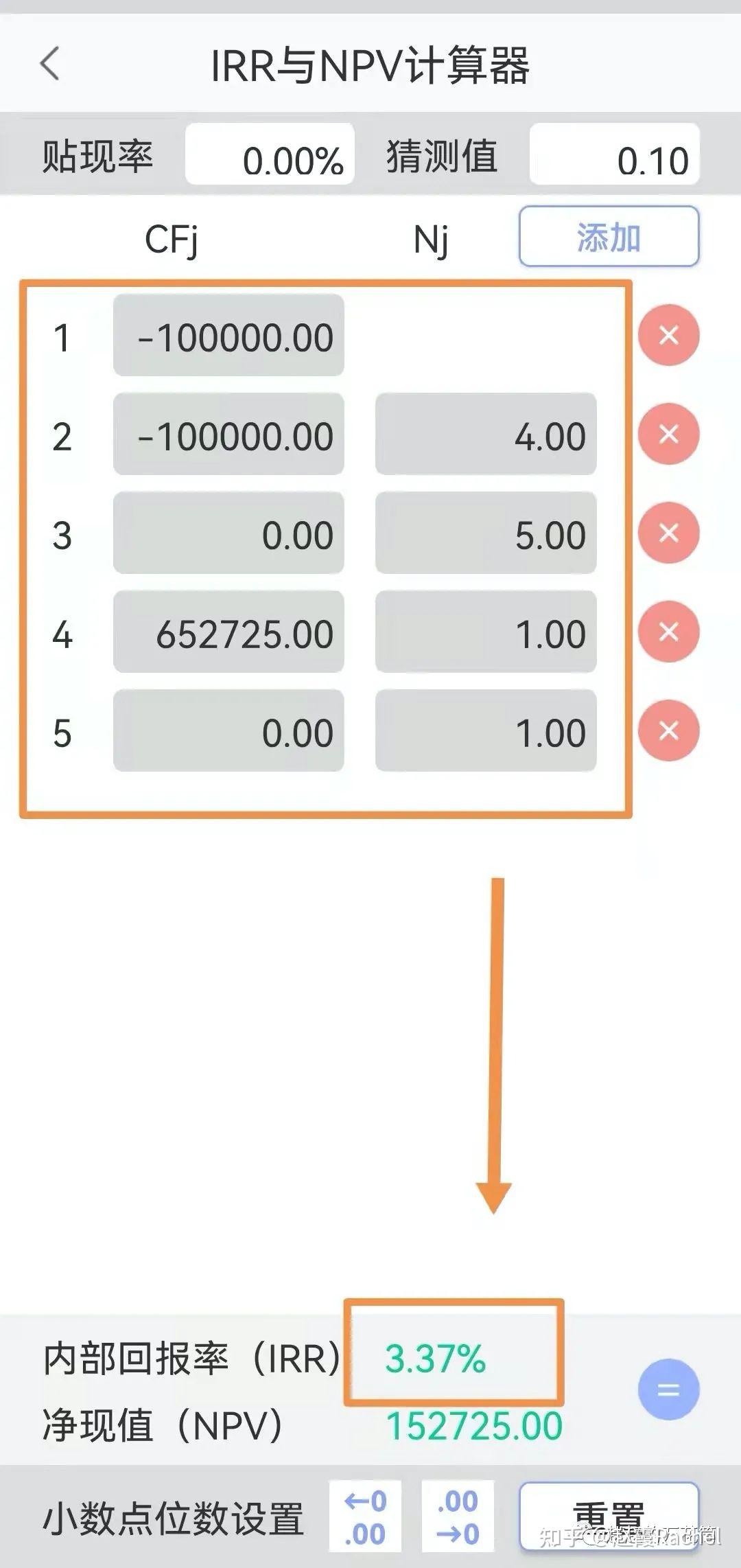Increase the number of decimal places
The width and height of the screenshot is (741, 1568).
(365, 1517)
